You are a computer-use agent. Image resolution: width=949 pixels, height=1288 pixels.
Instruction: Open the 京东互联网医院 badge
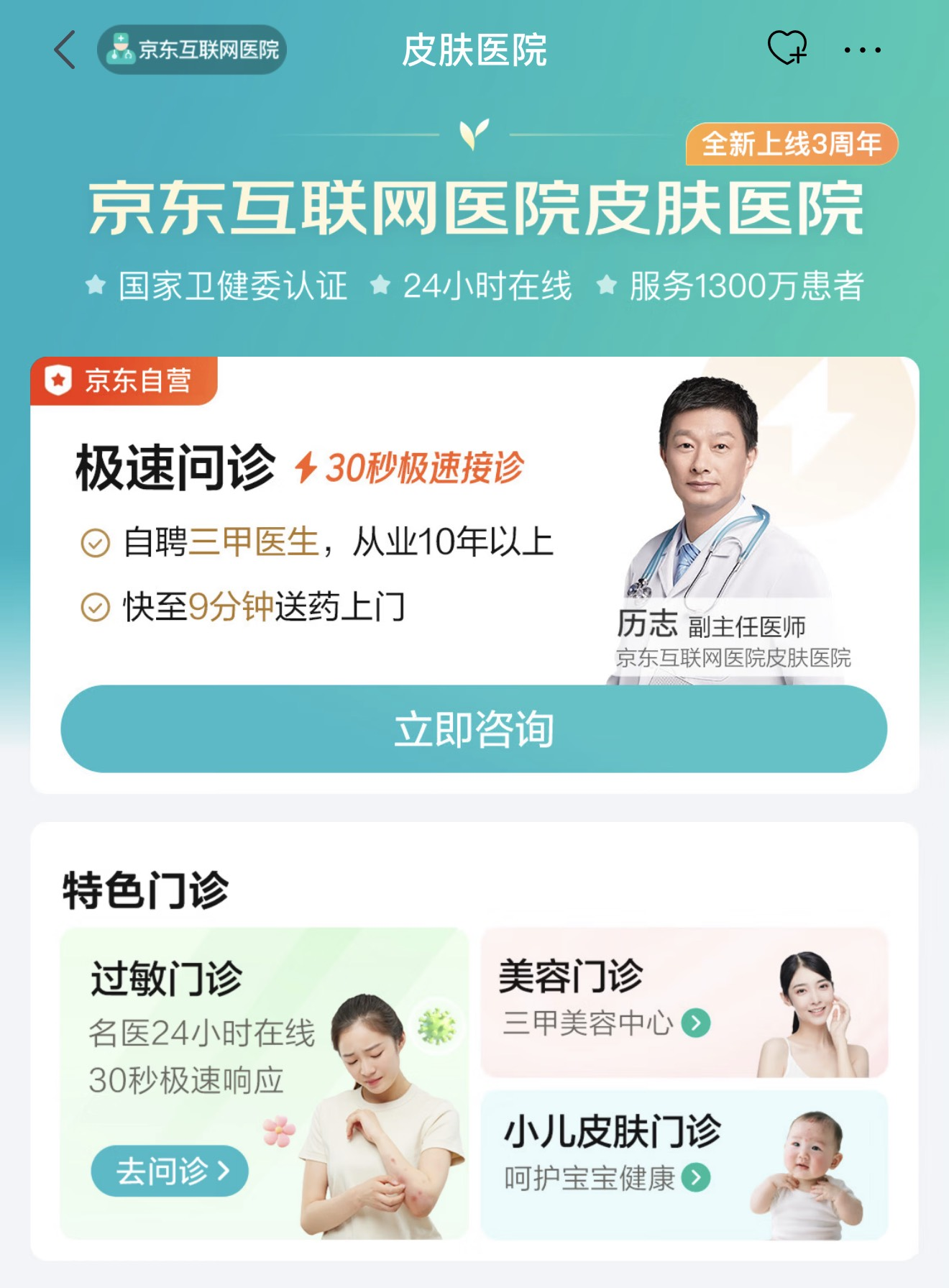pyautogui.click(x=192, y=50)
